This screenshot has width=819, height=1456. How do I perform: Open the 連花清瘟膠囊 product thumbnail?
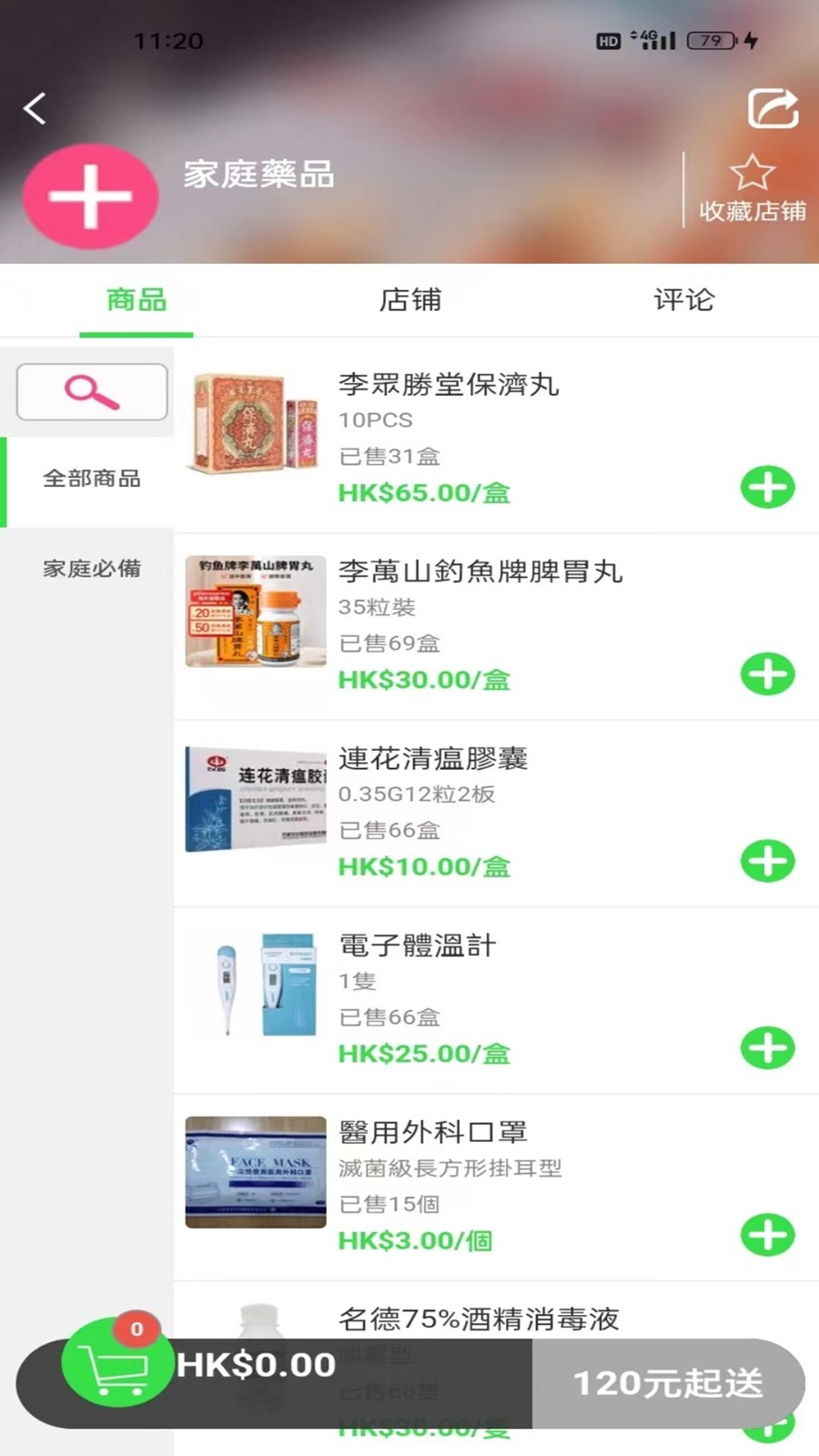[255, 798]
